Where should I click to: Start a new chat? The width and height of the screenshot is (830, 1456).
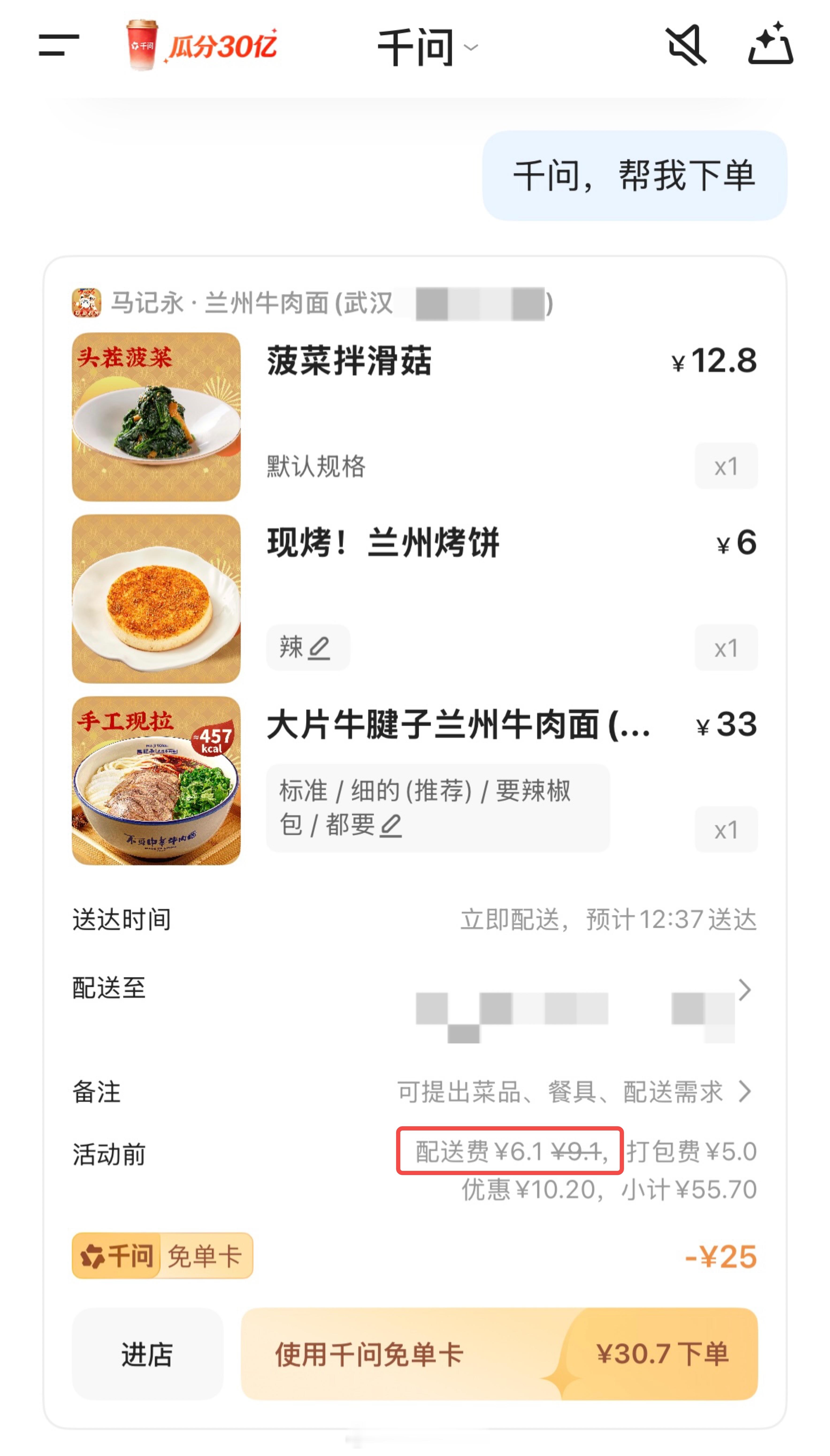(770, 44)
